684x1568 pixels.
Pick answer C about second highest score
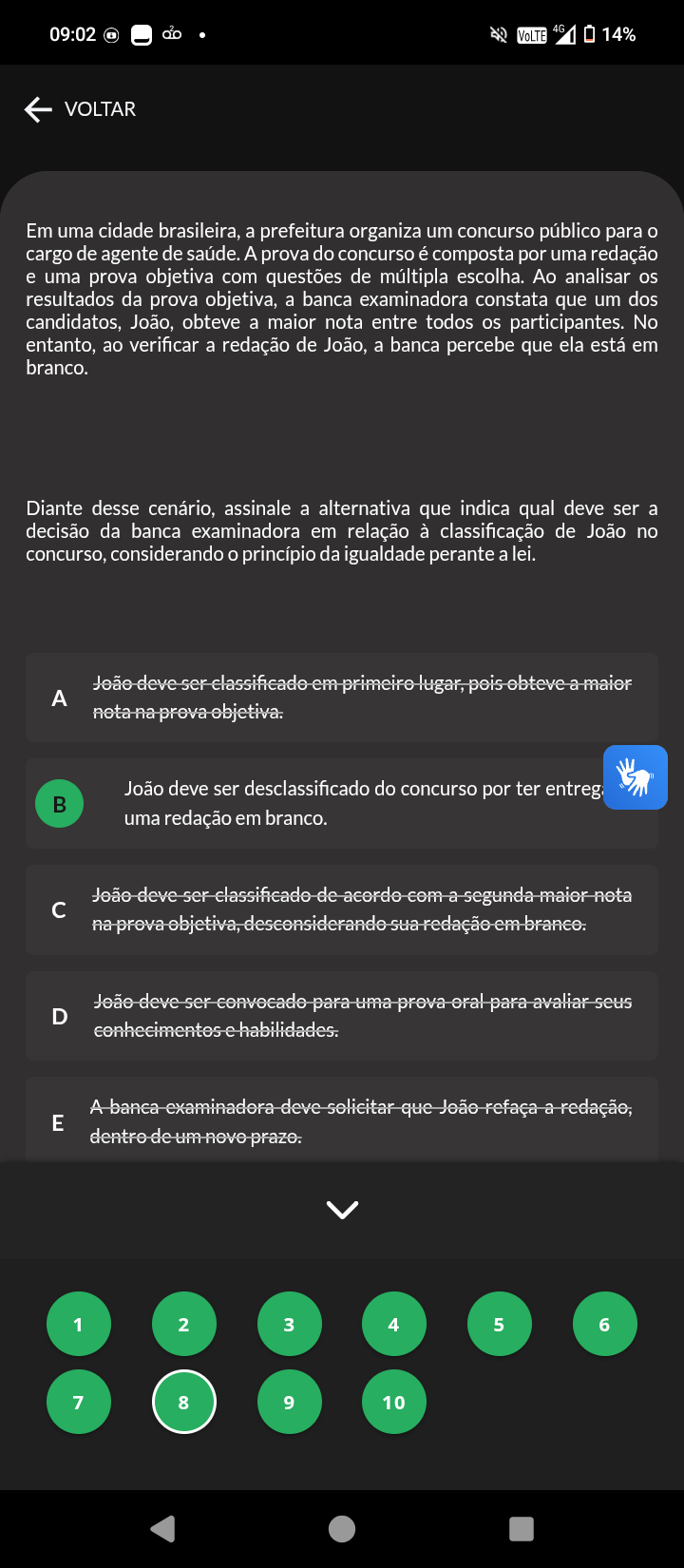[342, 909]
